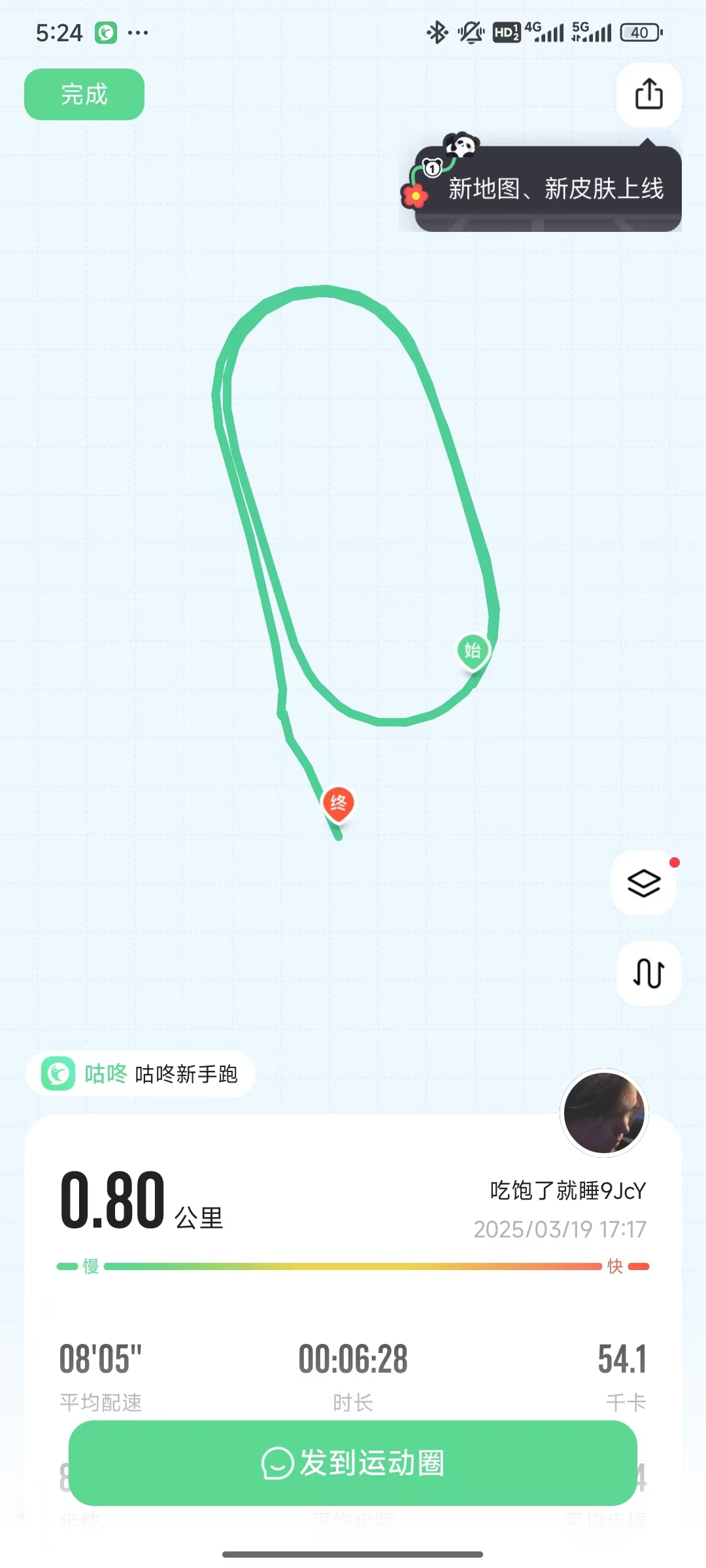Tap the green 完成 button
706x1568 pixels.
point(84,94)
